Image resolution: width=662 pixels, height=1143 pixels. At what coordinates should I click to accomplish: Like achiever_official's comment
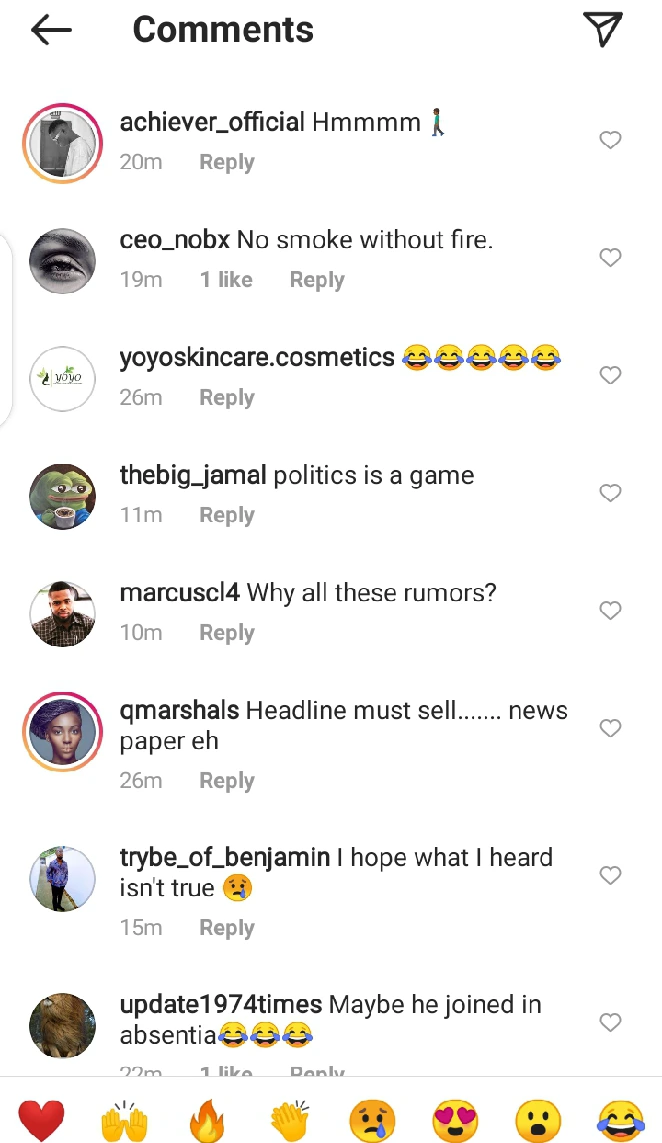610,140
